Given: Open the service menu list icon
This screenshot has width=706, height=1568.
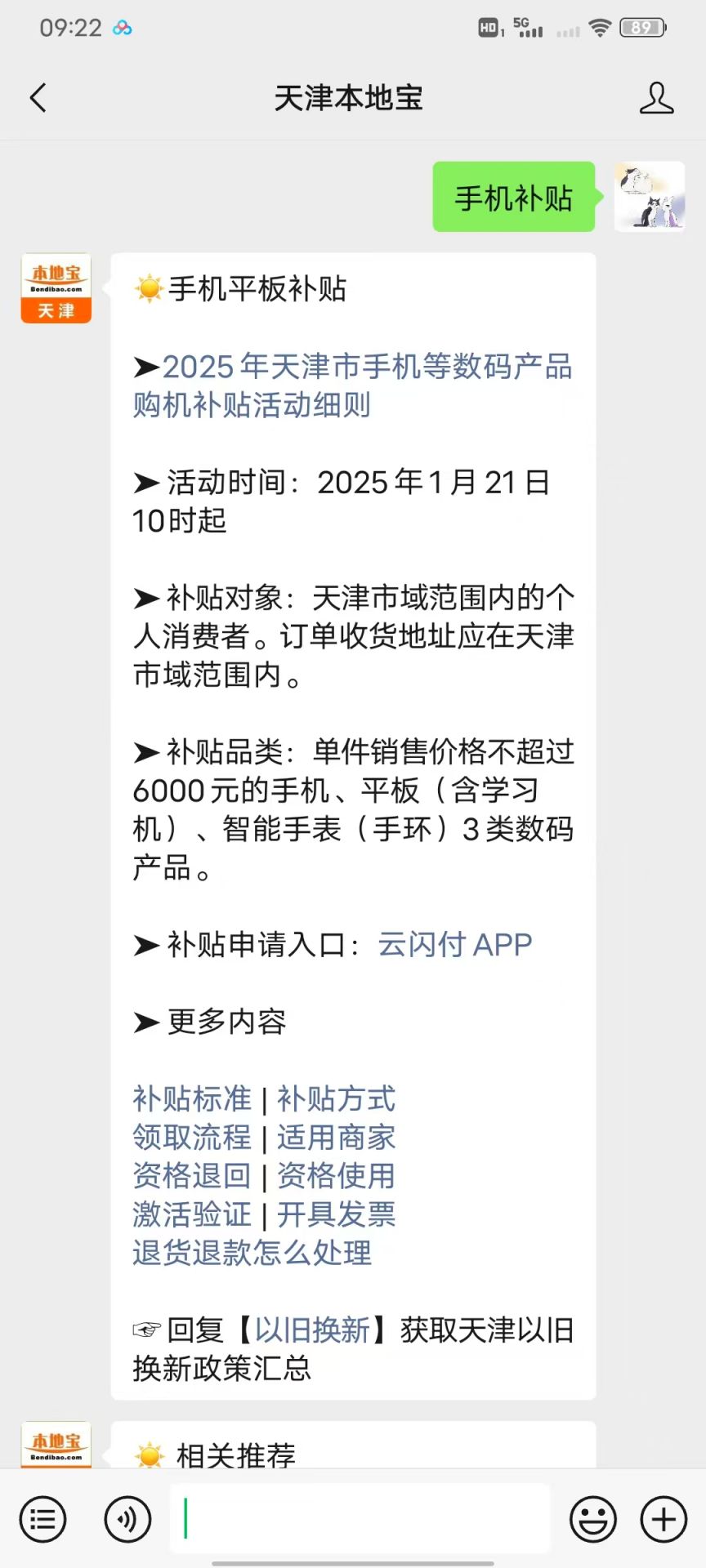Looking at the screenshot, I should coord(42,1520).
